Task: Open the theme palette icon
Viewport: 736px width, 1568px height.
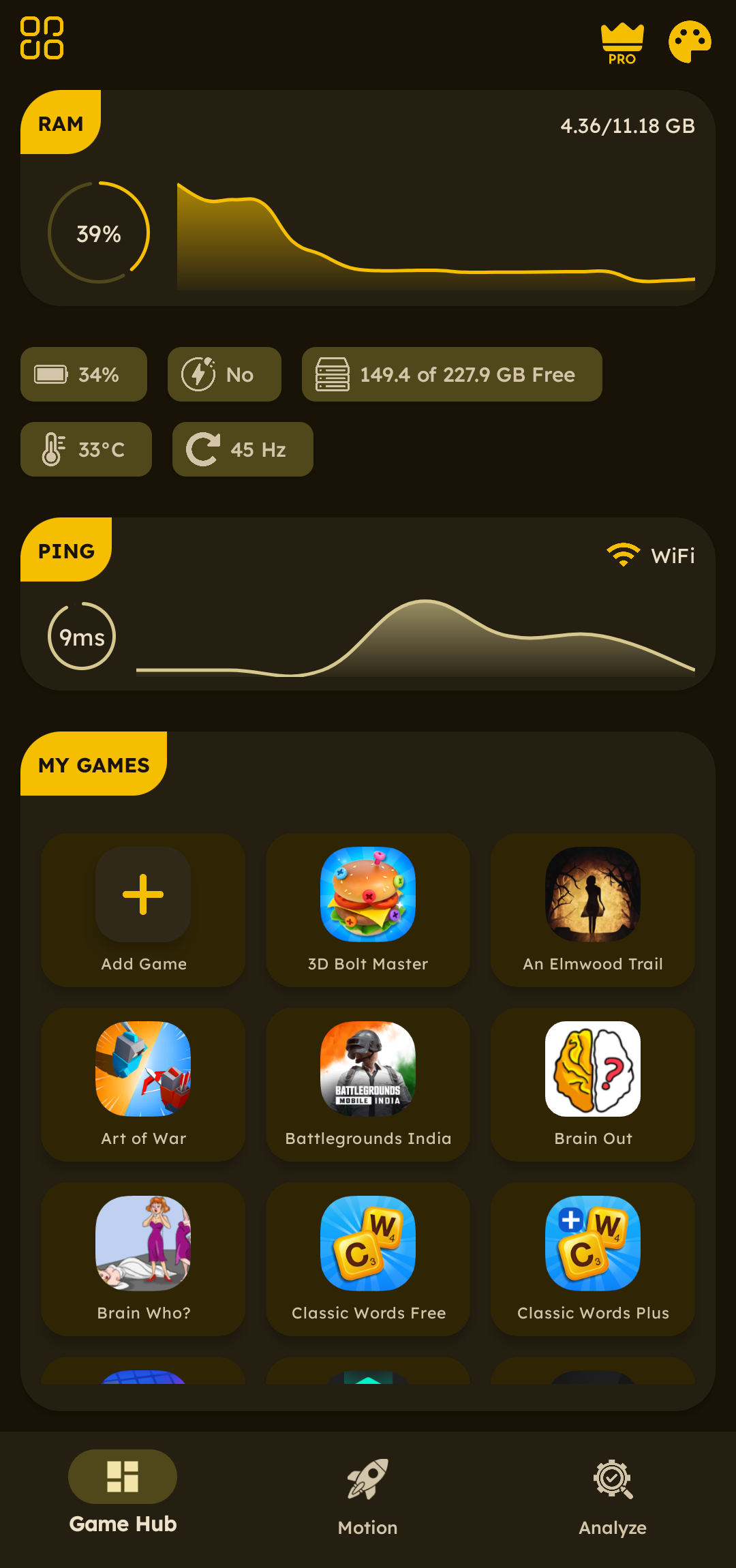Action: (690, 42)
